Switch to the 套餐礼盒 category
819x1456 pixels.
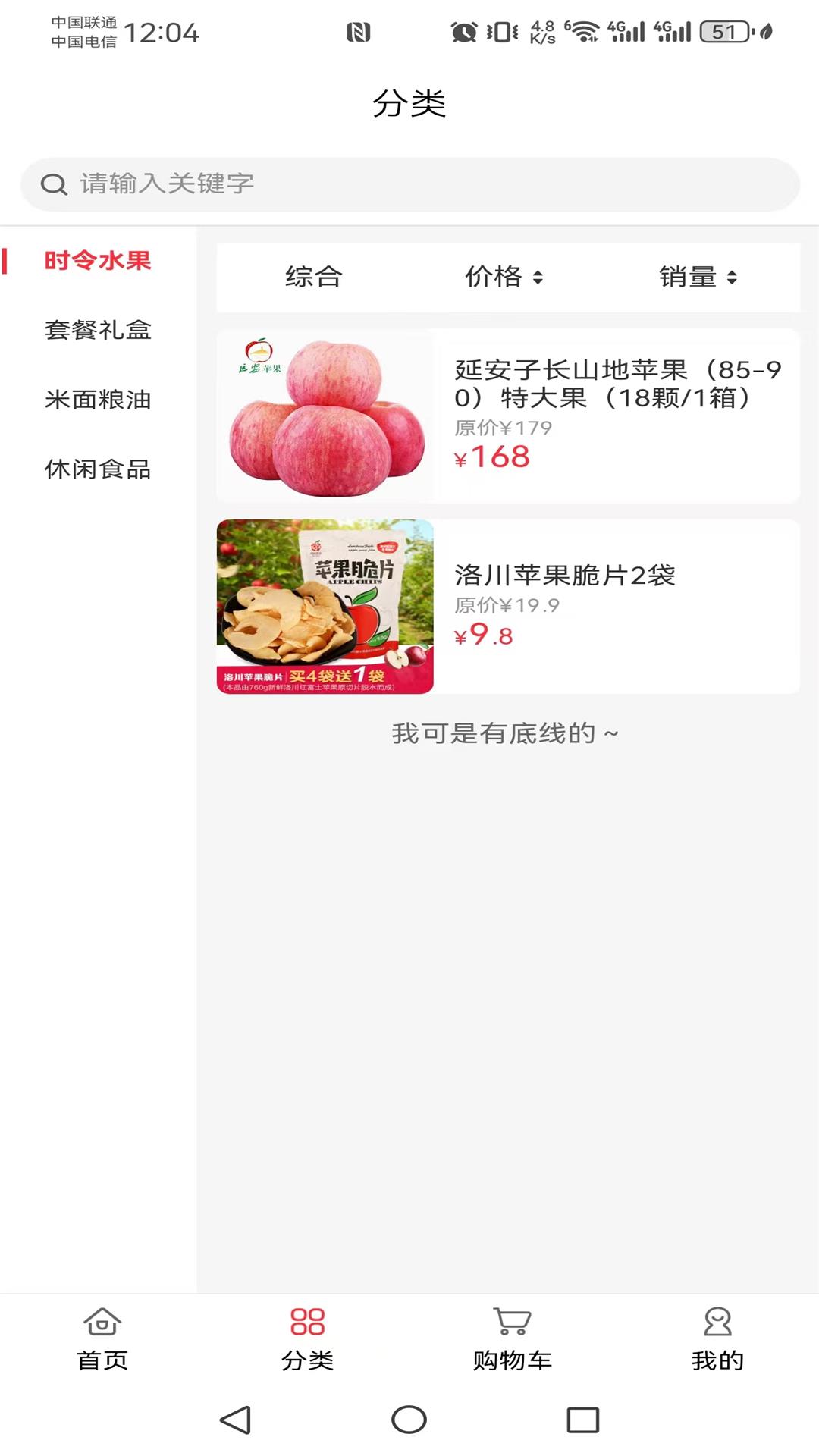[97, 331]
